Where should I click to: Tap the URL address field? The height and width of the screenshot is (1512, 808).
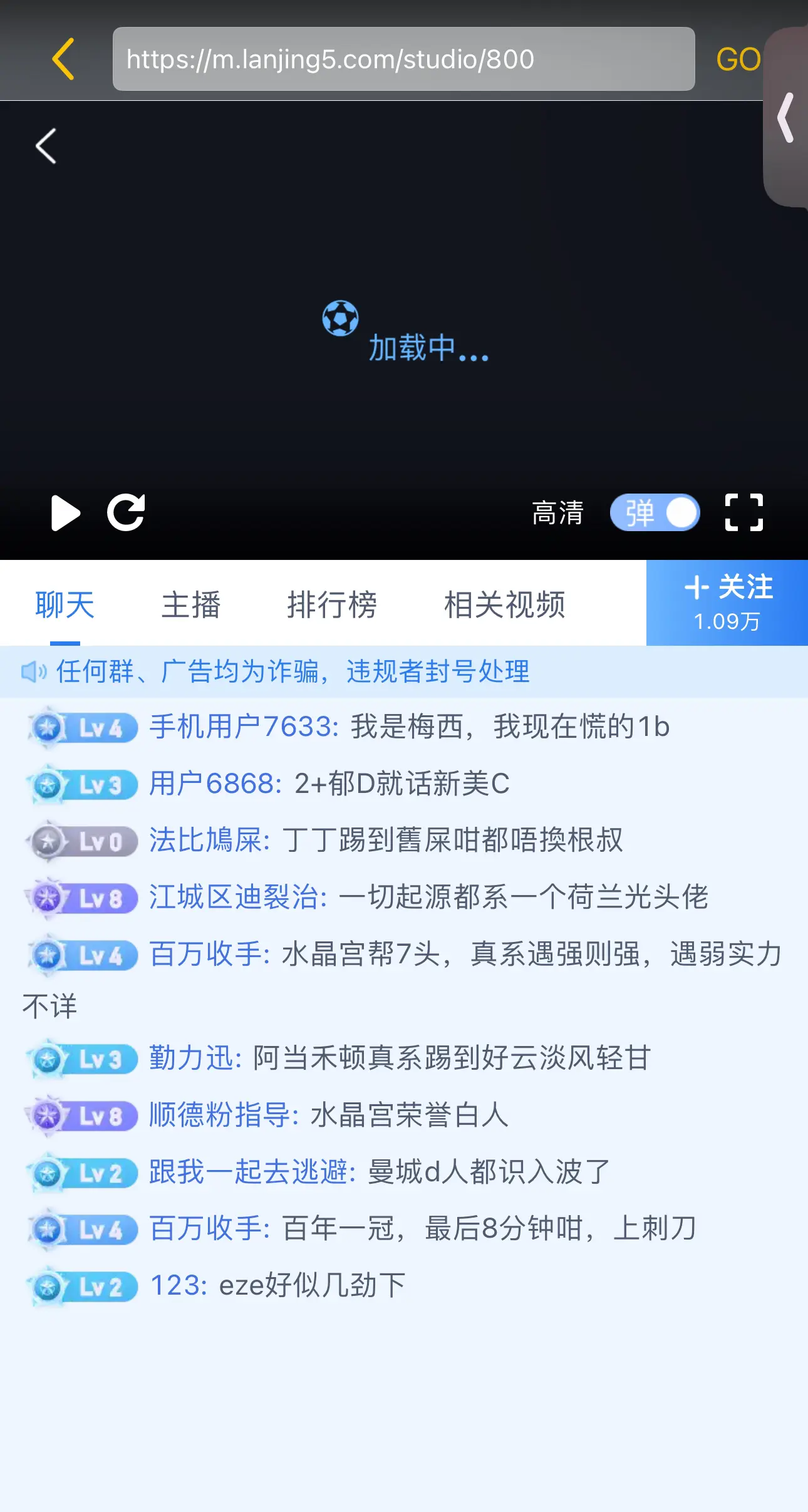click(403, 59)
